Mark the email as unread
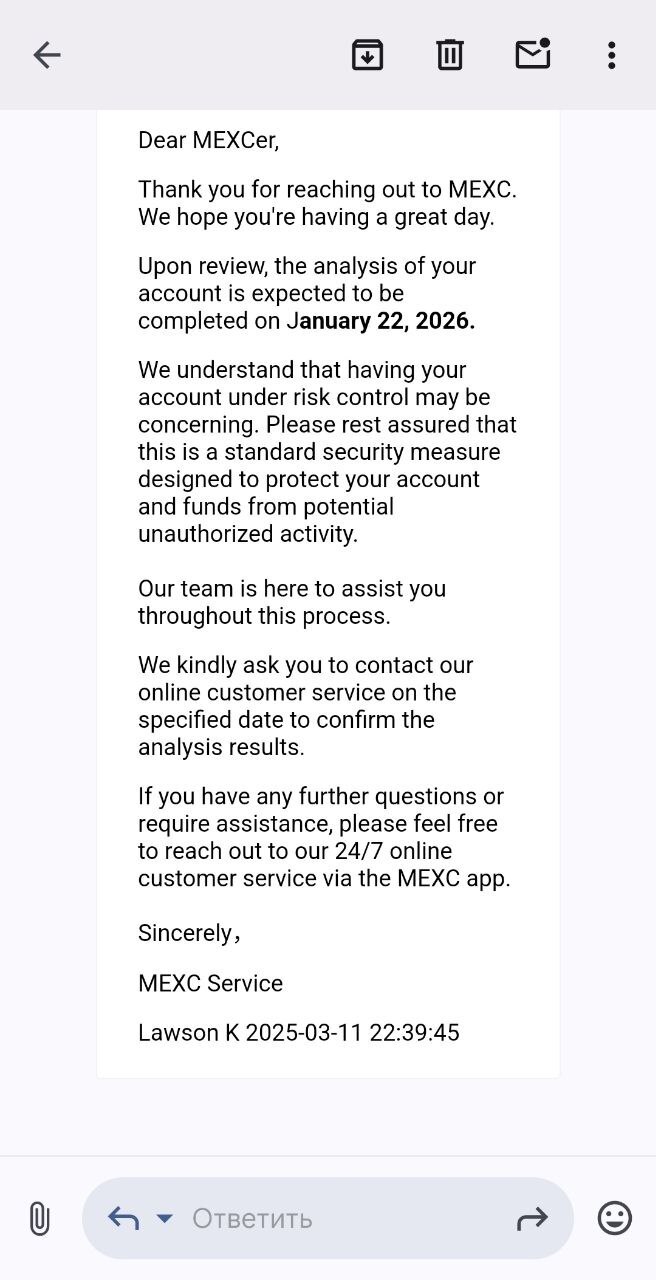The height and width of the screenshot is (1280, 656). 533,54
